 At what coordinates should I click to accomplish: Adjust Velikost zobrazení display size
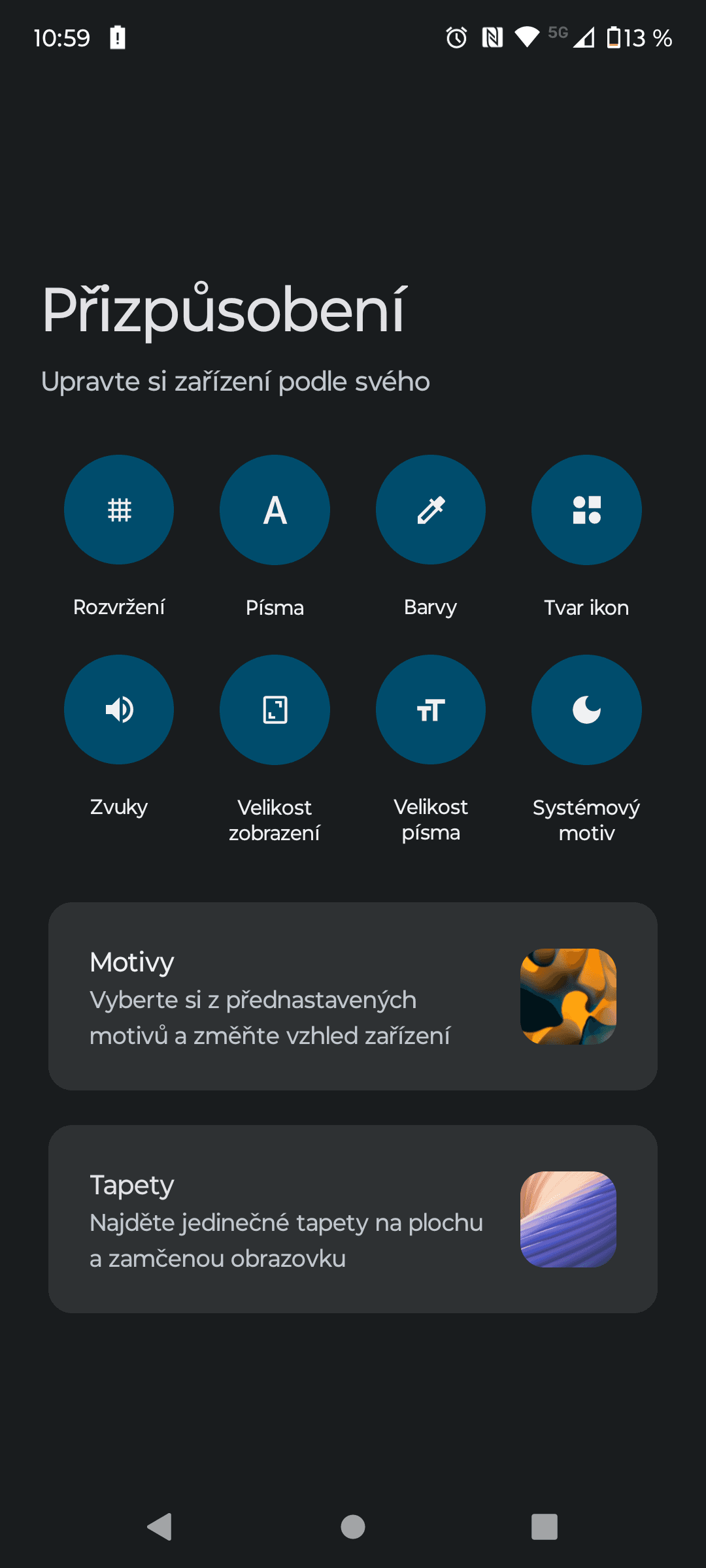coord(275,710)
